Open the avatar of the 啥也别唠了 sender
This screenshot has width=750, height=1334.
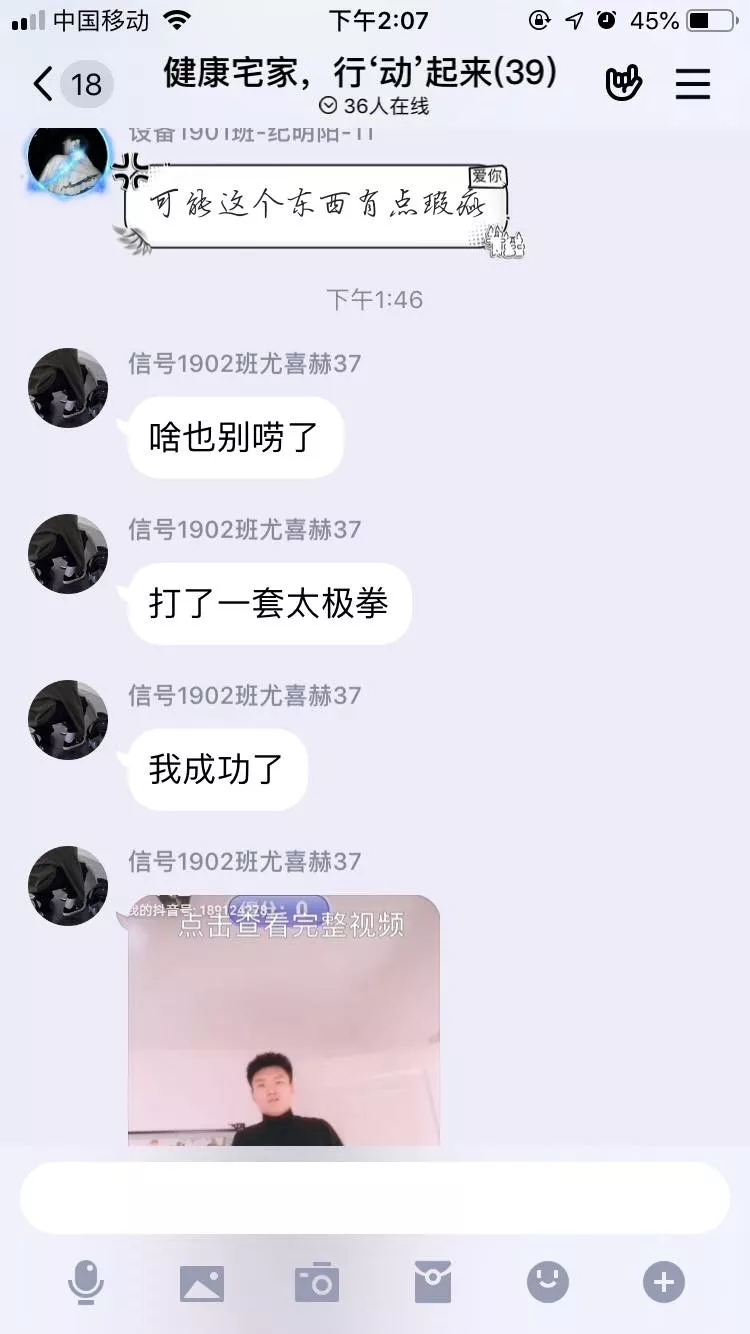(x=68, y=388)
